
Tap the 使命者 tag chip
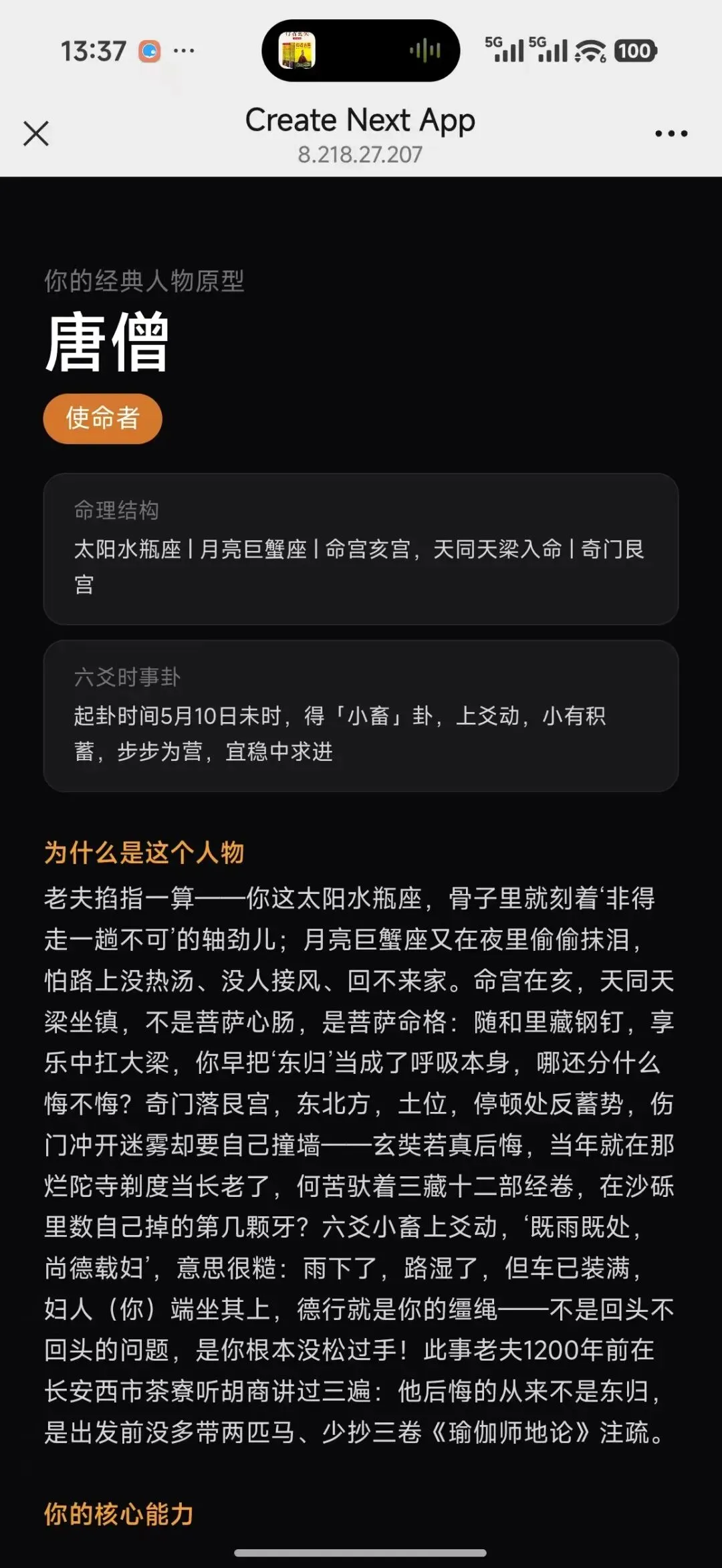coord(103,419)
